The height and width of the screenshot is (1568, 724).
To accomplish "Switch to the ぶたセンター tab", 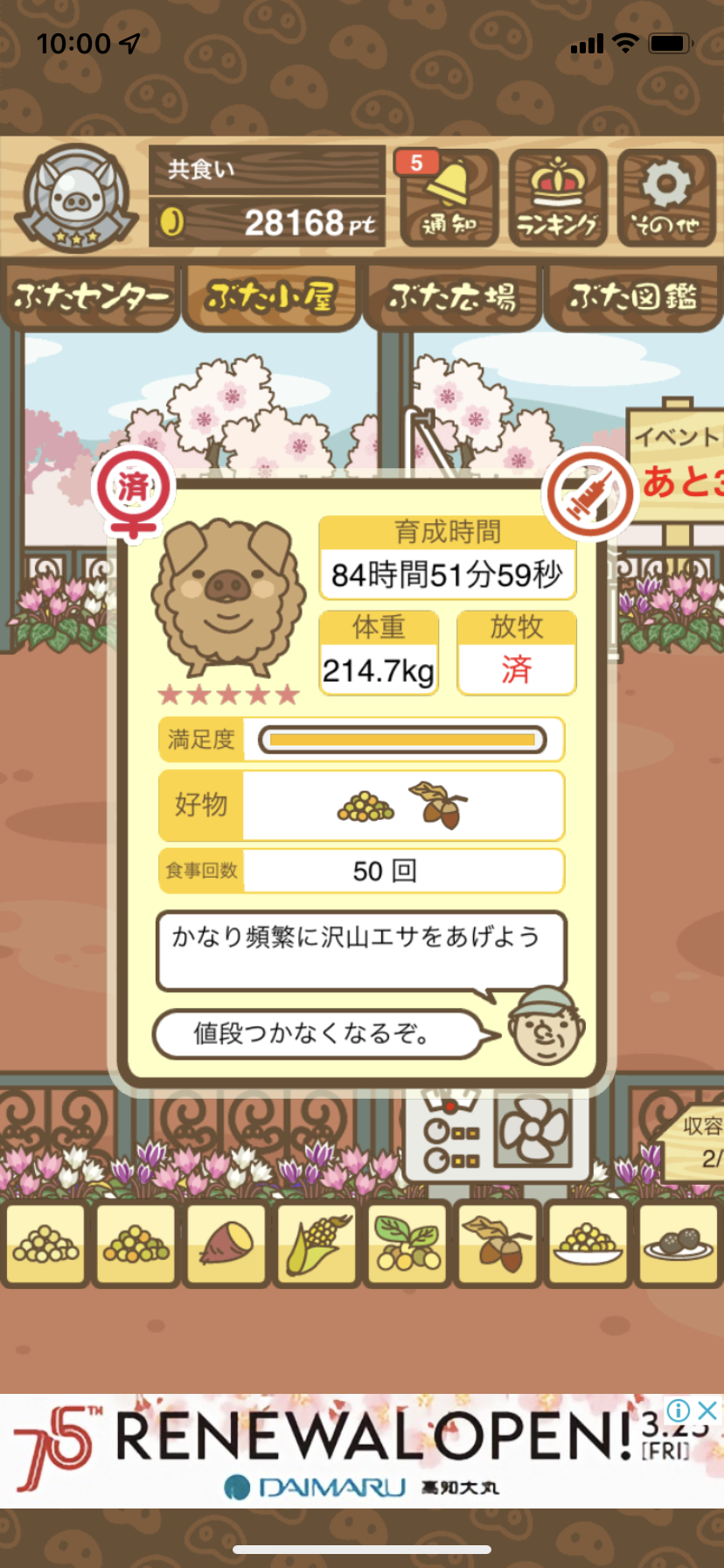I will pyautogui.click(x=90, y=297).
